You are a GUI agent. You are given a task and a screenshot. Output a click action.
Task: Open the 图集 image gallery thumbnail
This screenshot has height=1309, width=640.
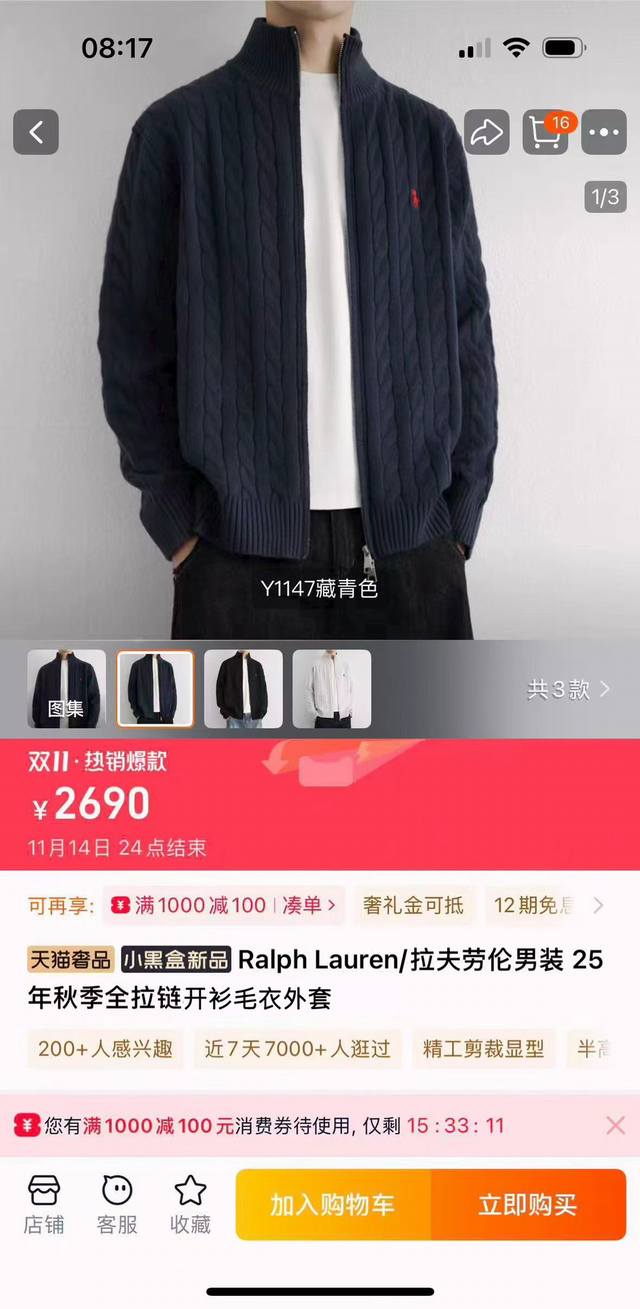point(66,688)
